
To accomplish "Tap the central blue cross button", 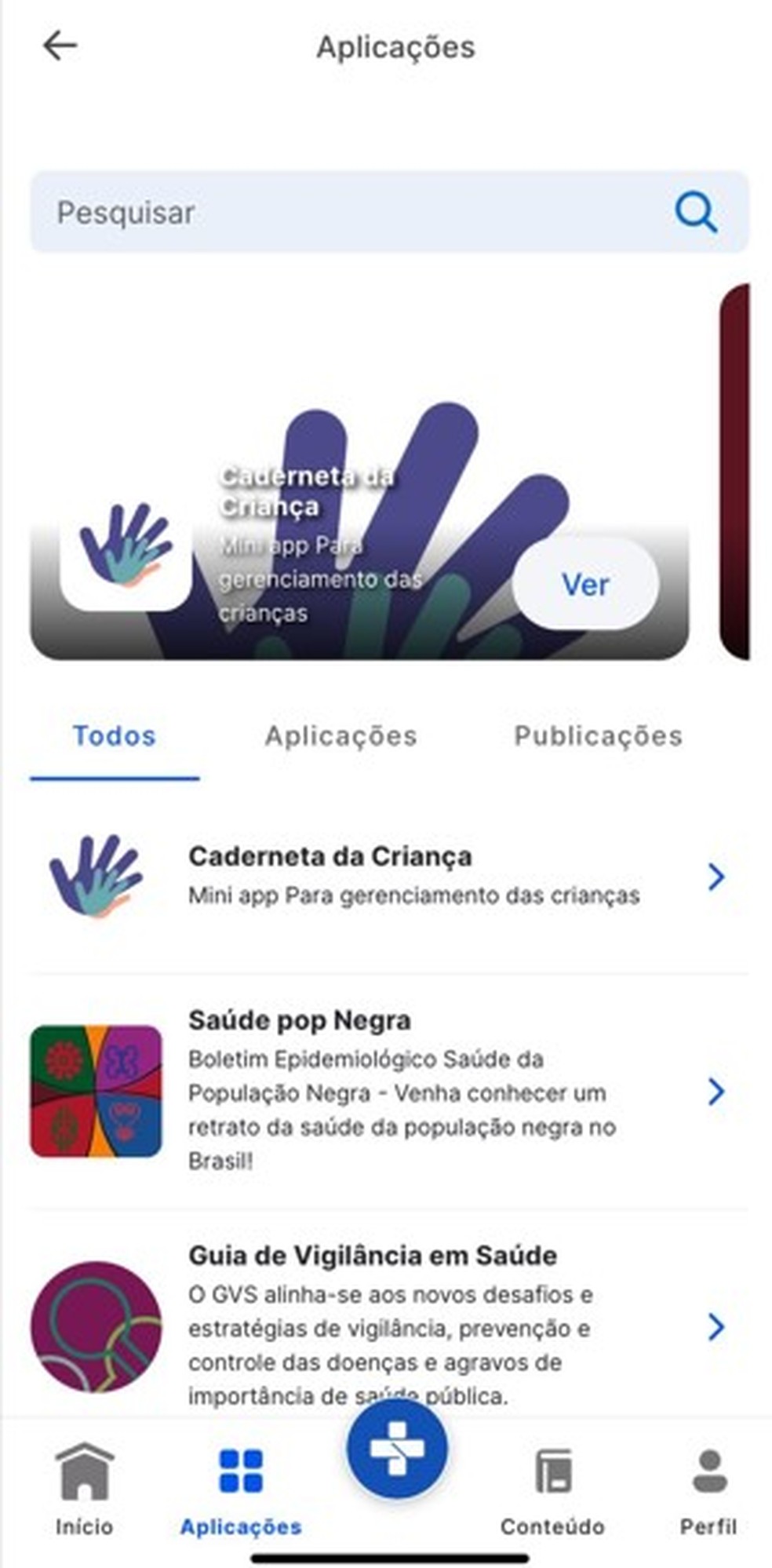I will (x=397, y=1449).
